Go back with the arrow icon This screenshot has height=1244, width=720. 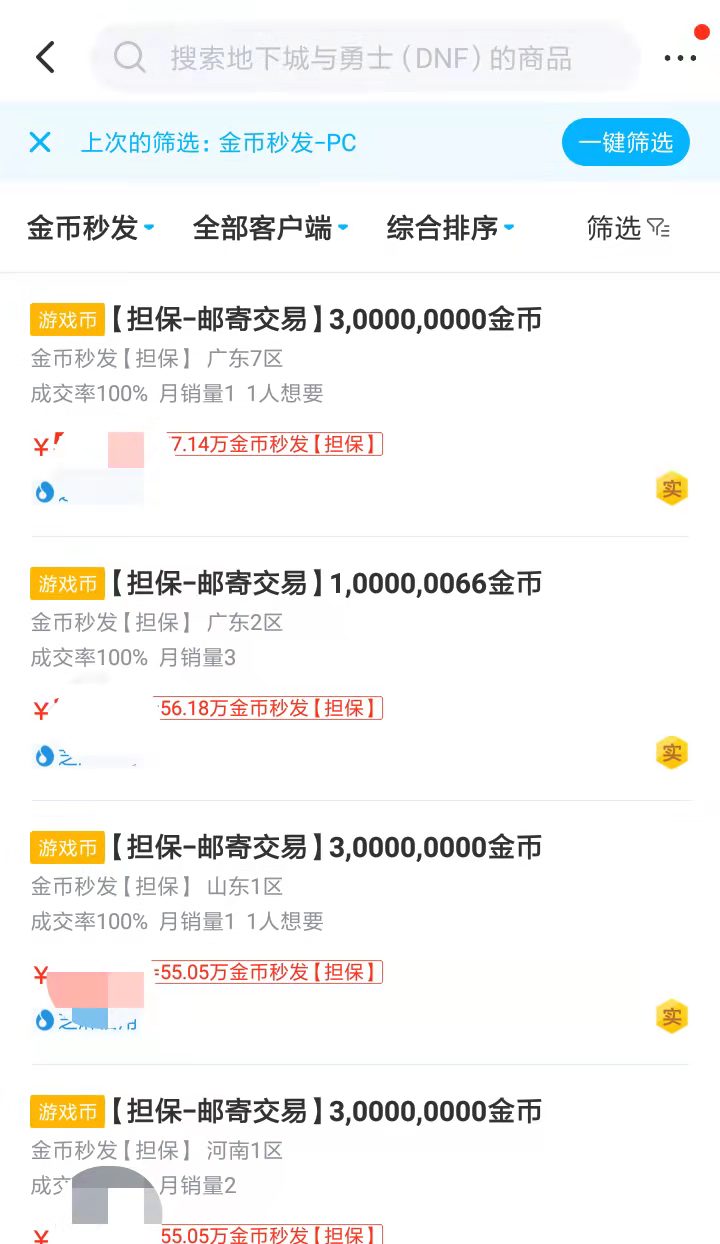(45, 57)
